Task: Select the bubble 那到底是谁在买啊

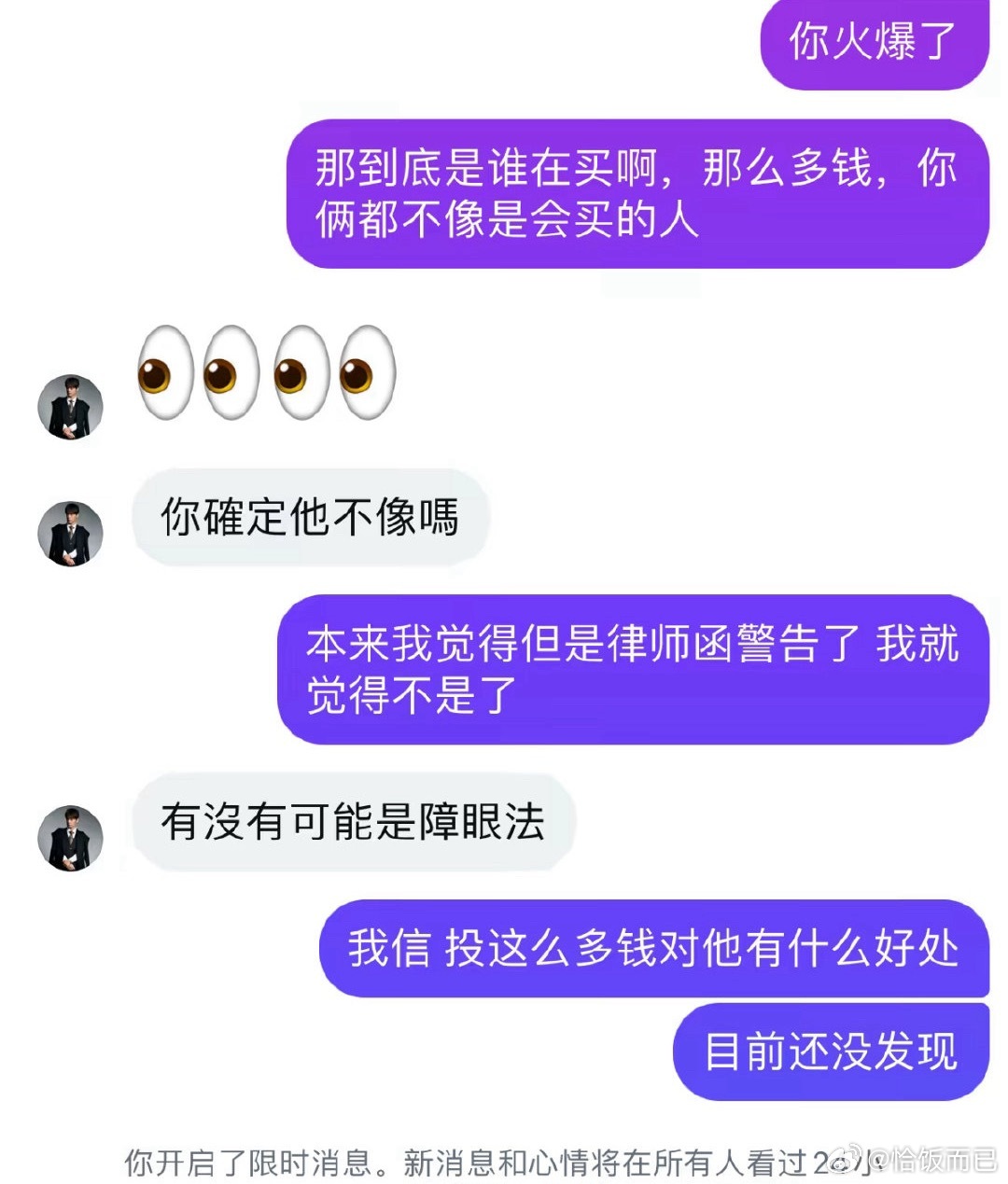Action: tap(639, 198)
